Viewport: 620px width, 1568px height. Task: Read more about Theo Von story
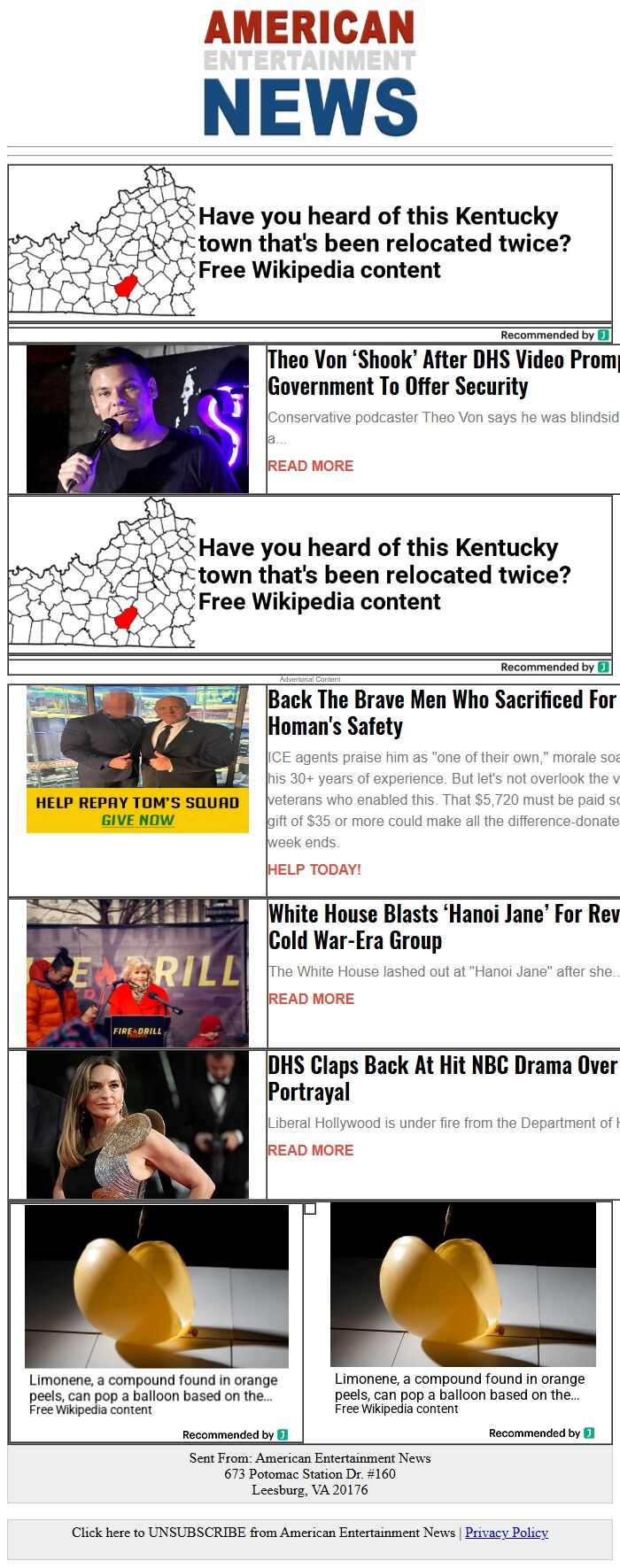[x=311, y=466]
